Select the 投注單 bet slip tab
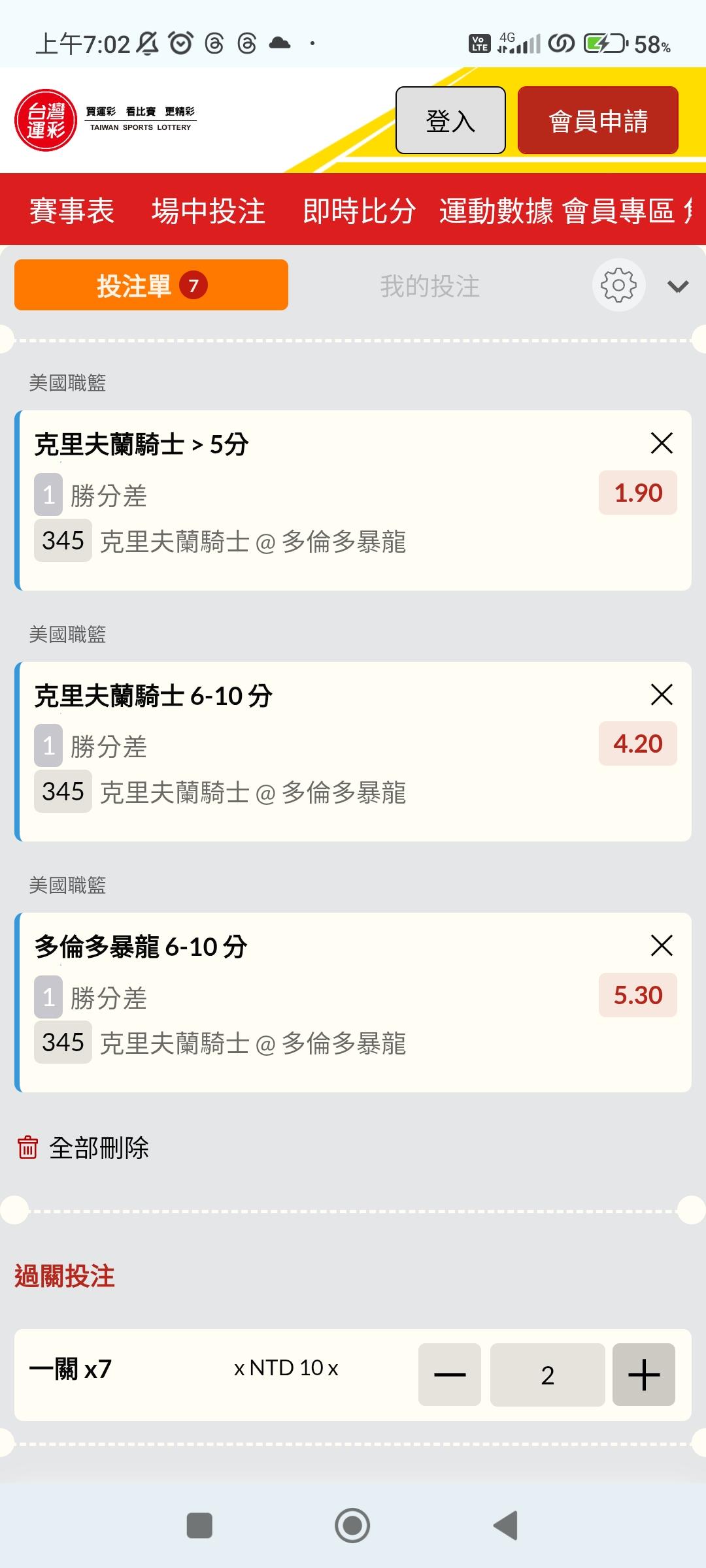 point(151,286)
